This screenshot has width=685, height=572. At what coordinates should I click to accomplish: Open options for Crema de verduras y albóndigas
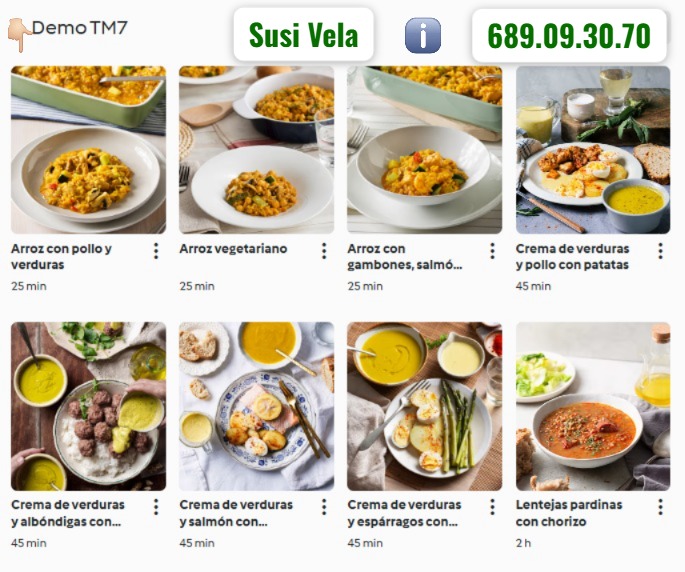pos(155,507)
